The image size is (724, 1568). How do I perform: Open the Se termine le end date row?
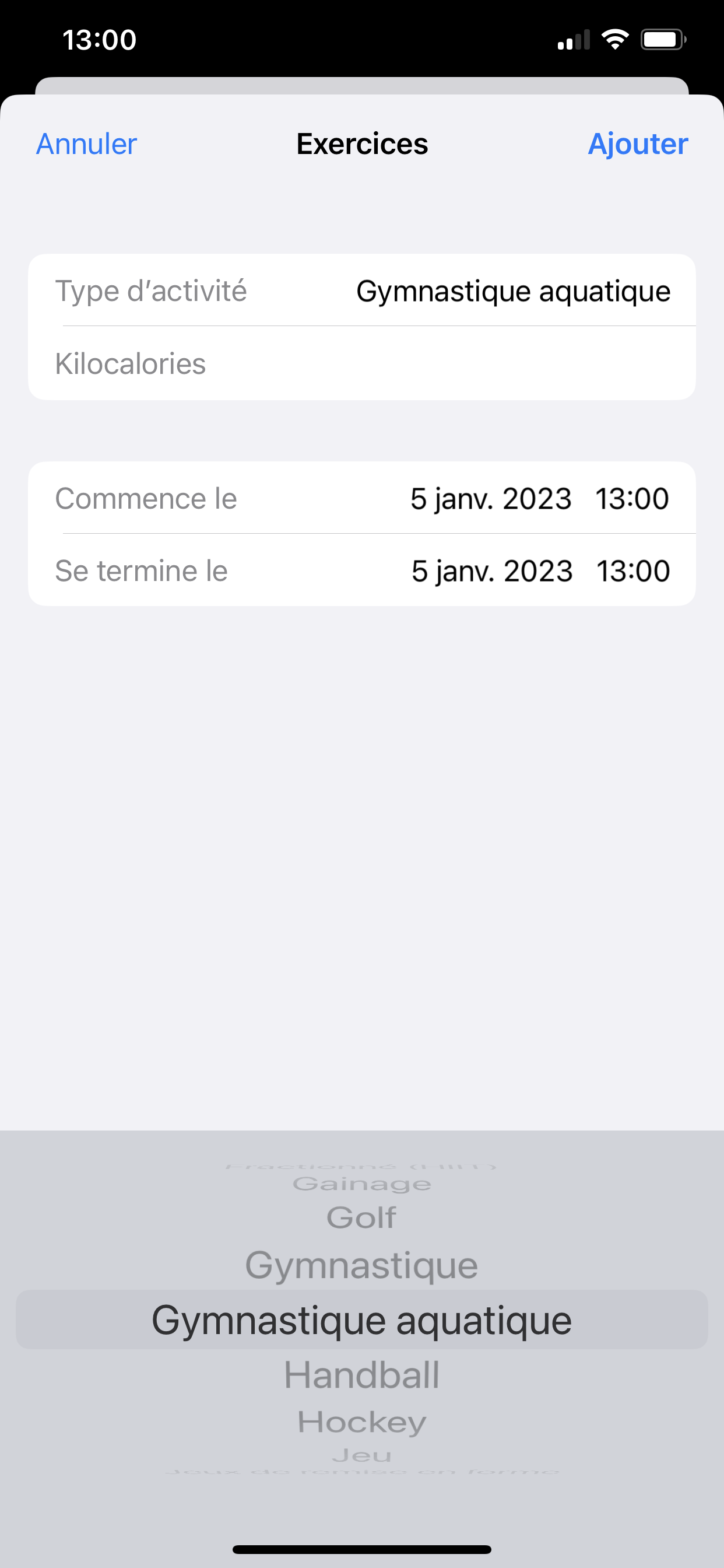click(362, 571)
